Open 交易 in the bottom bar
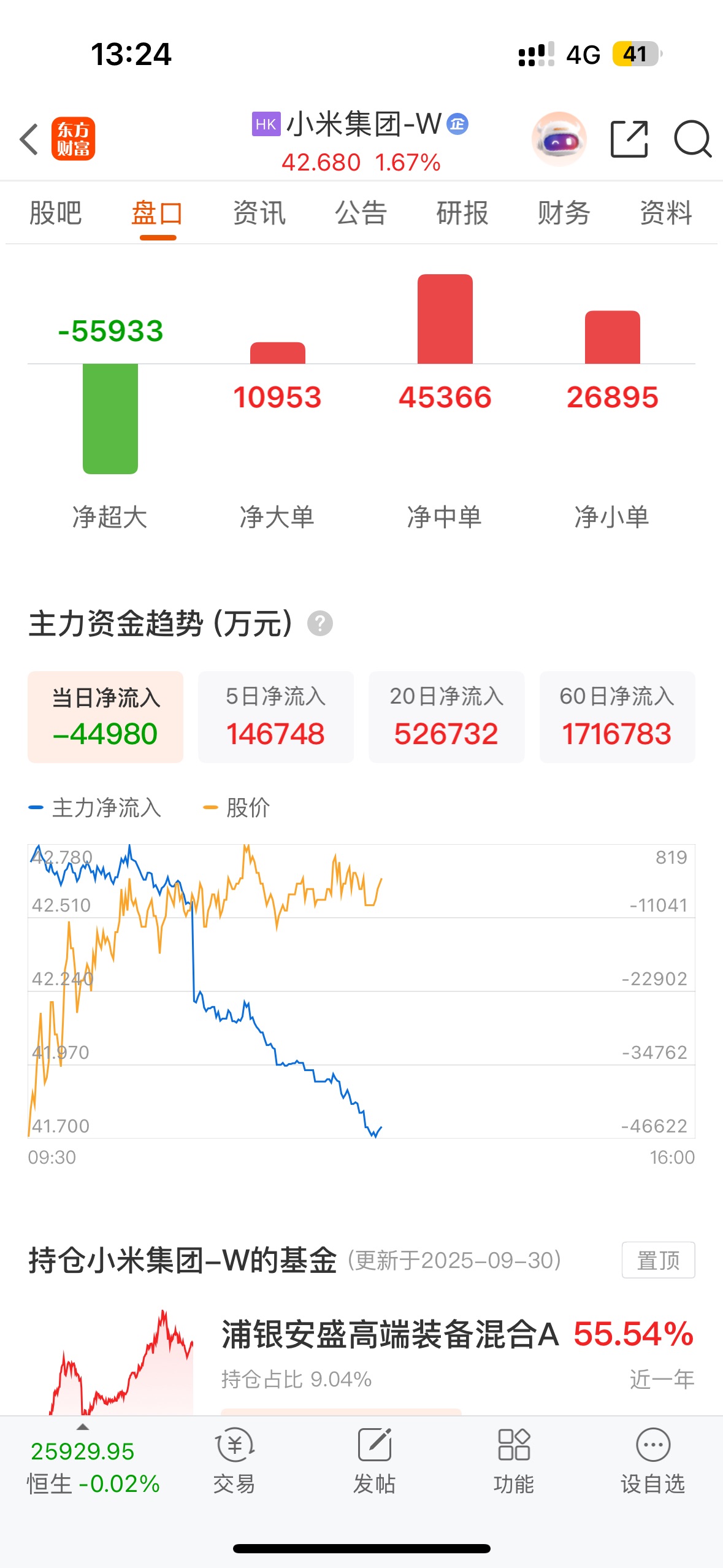Viewport: 723px width, 1568px height. tap(234, 1461)
